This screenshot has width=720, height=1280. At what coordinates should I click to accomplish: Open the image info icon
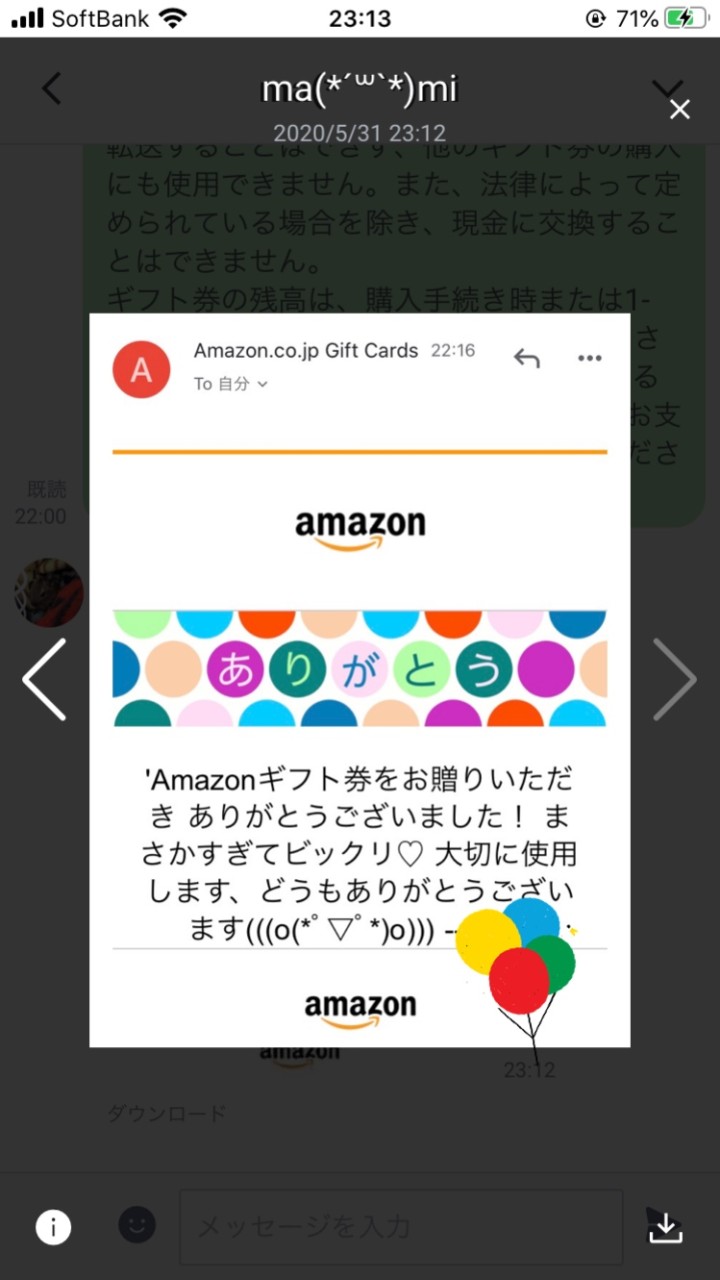point(53,1226)
